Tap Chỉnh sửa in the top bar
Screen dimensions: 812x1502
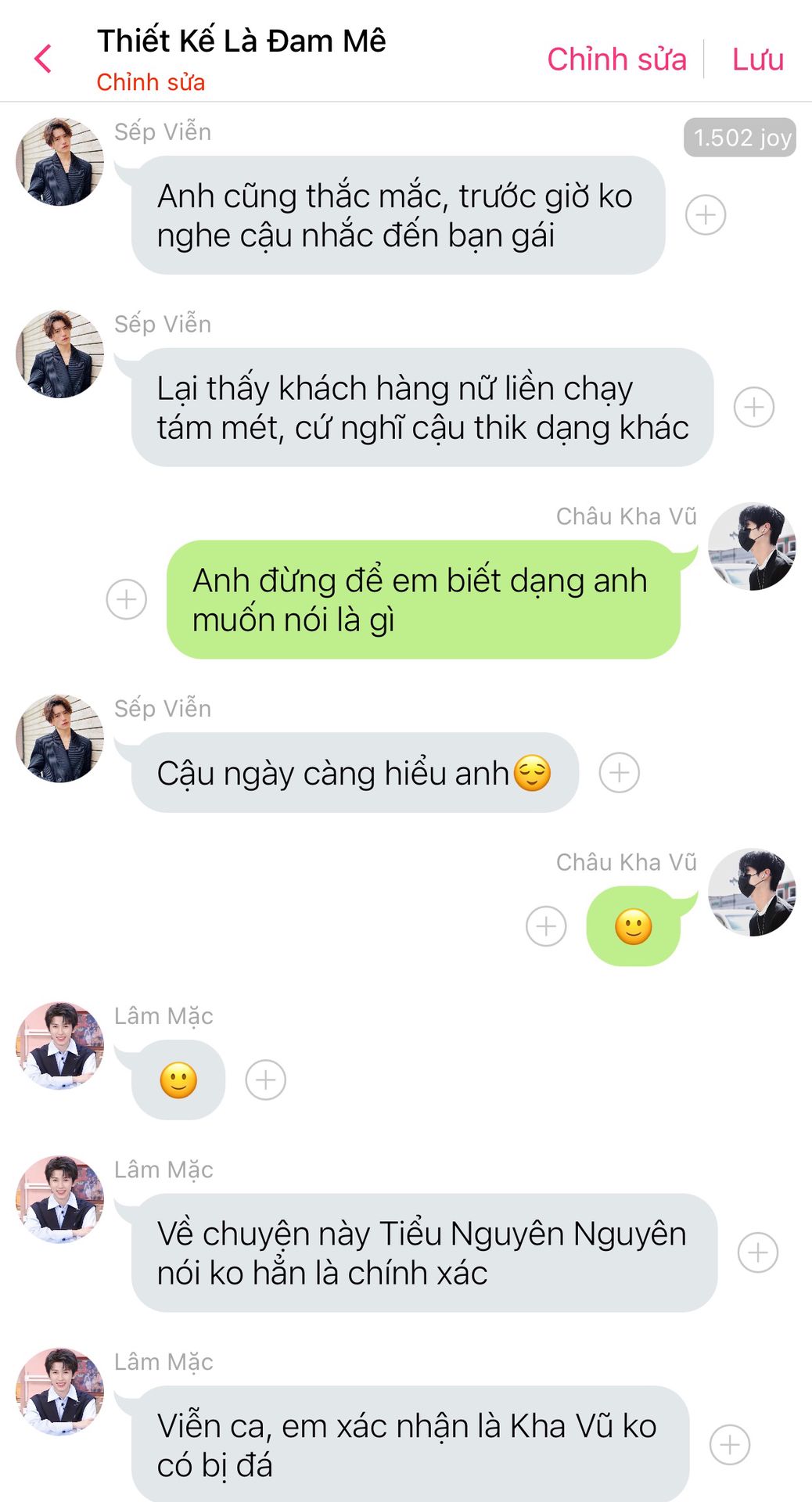(x=616, y=59)
